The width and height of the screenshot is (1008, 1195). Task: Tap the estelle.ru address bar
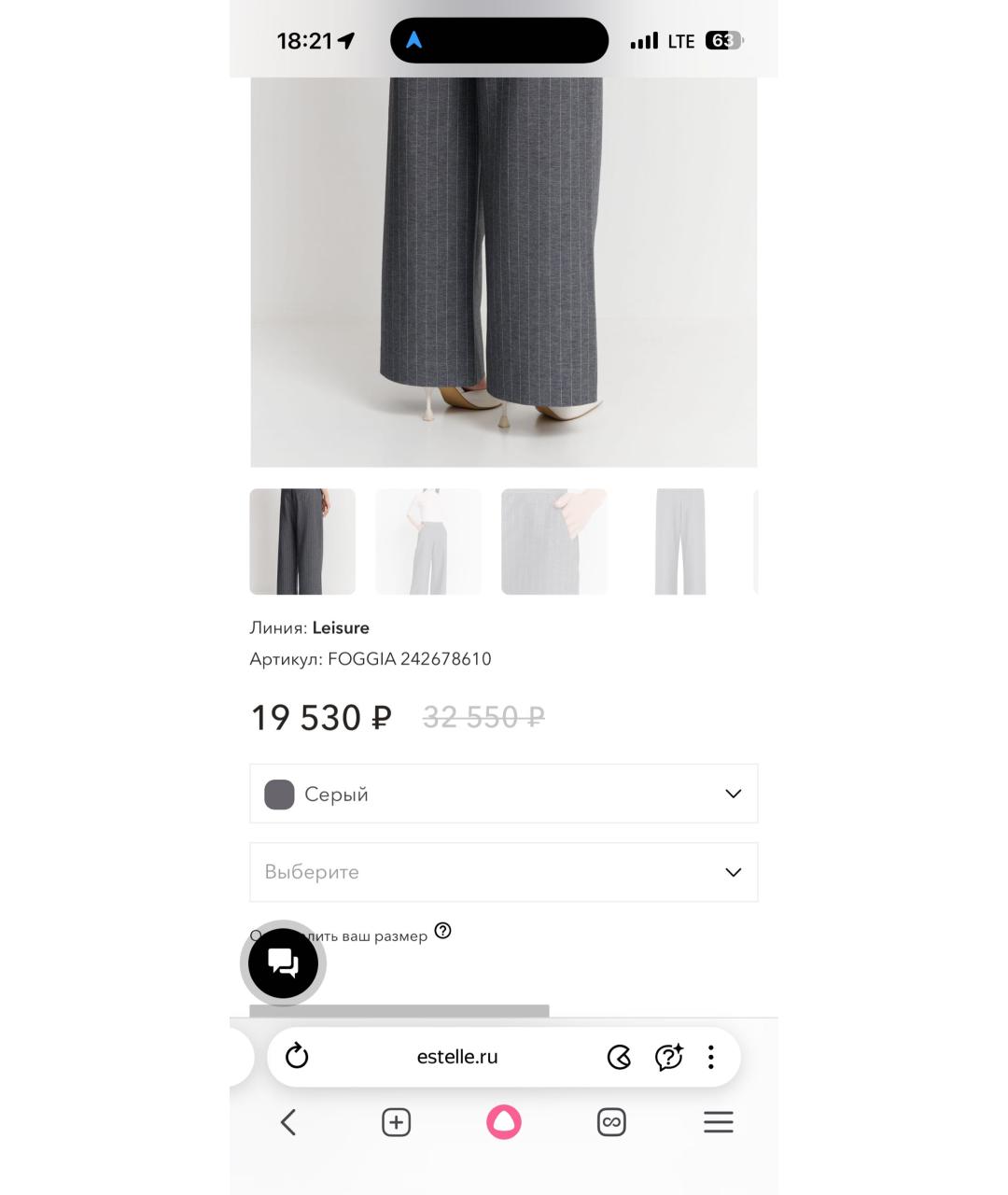[x=457, y=1057]
